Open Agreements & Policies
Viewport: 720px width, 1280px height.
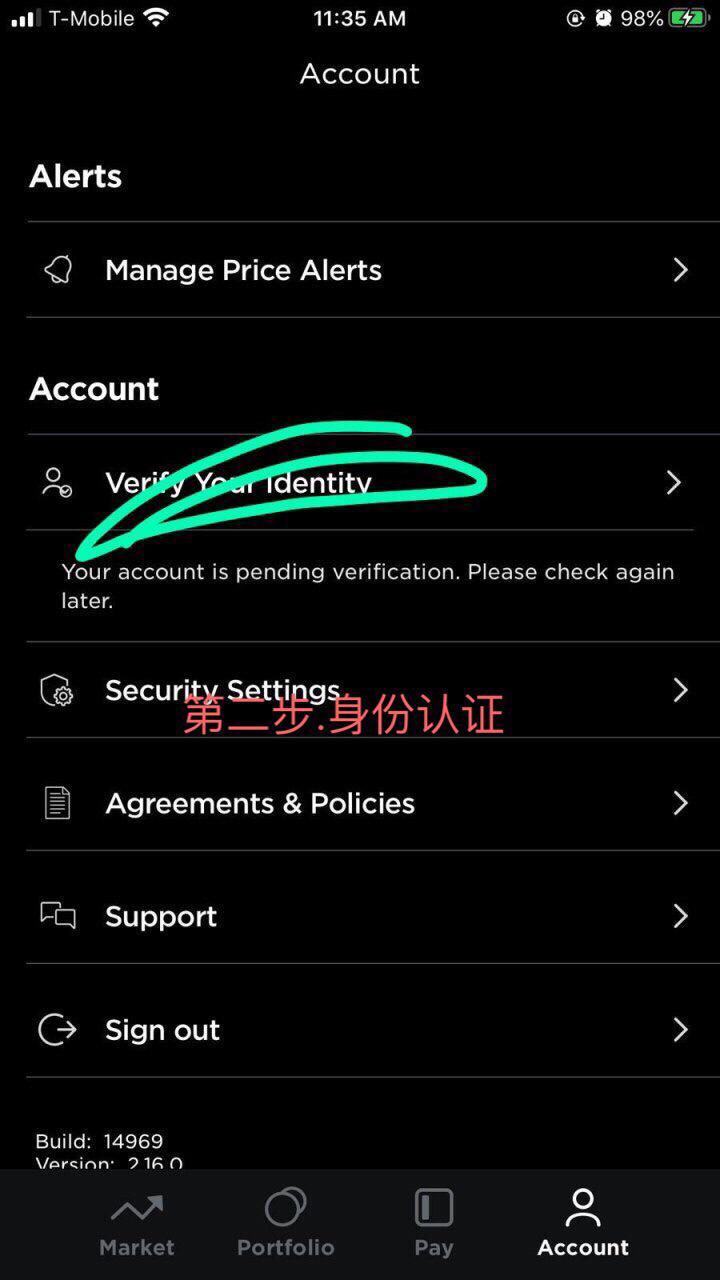[x=259, y=803]
